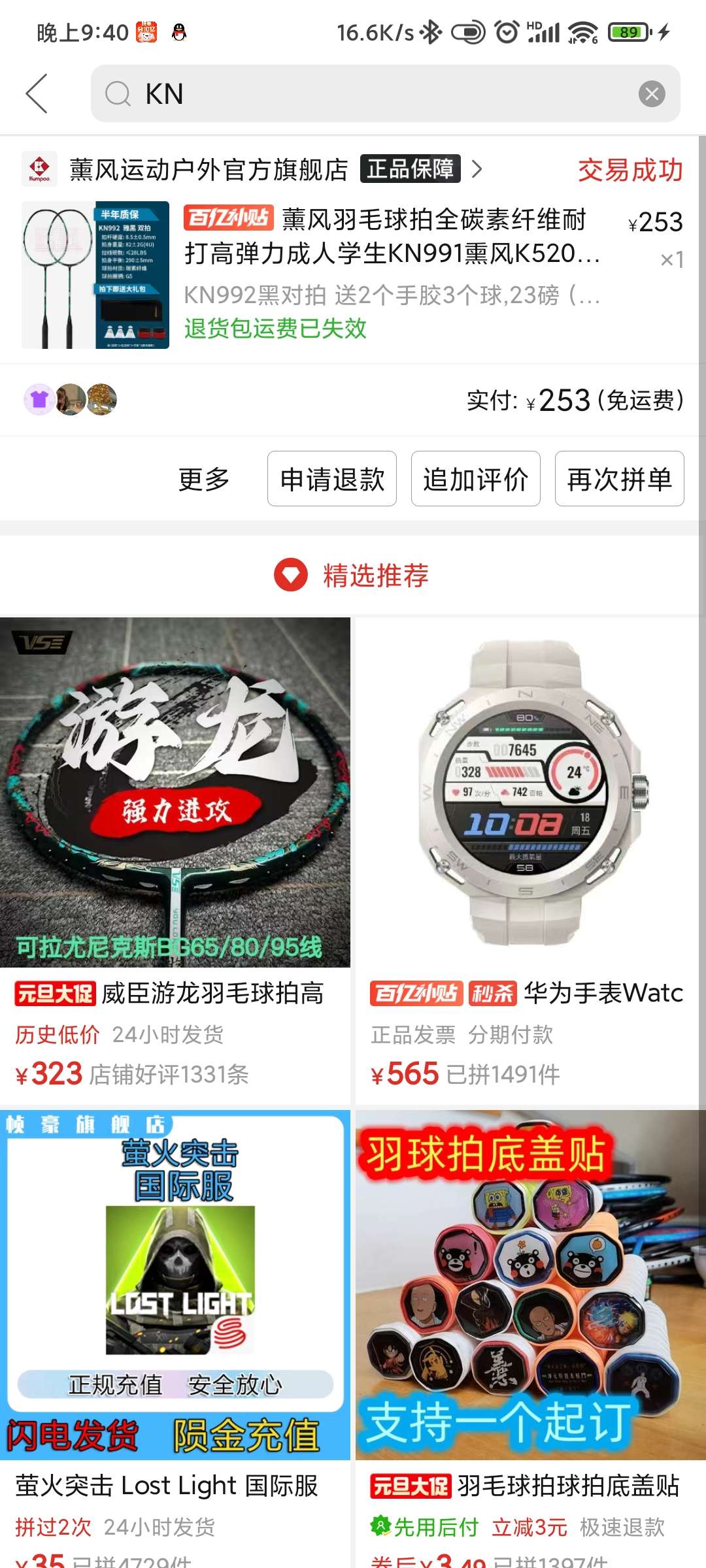Open the 薰风羽毛球拍 order details
The width and height of the screenshot is (706, 1568).
pos(392,274)
